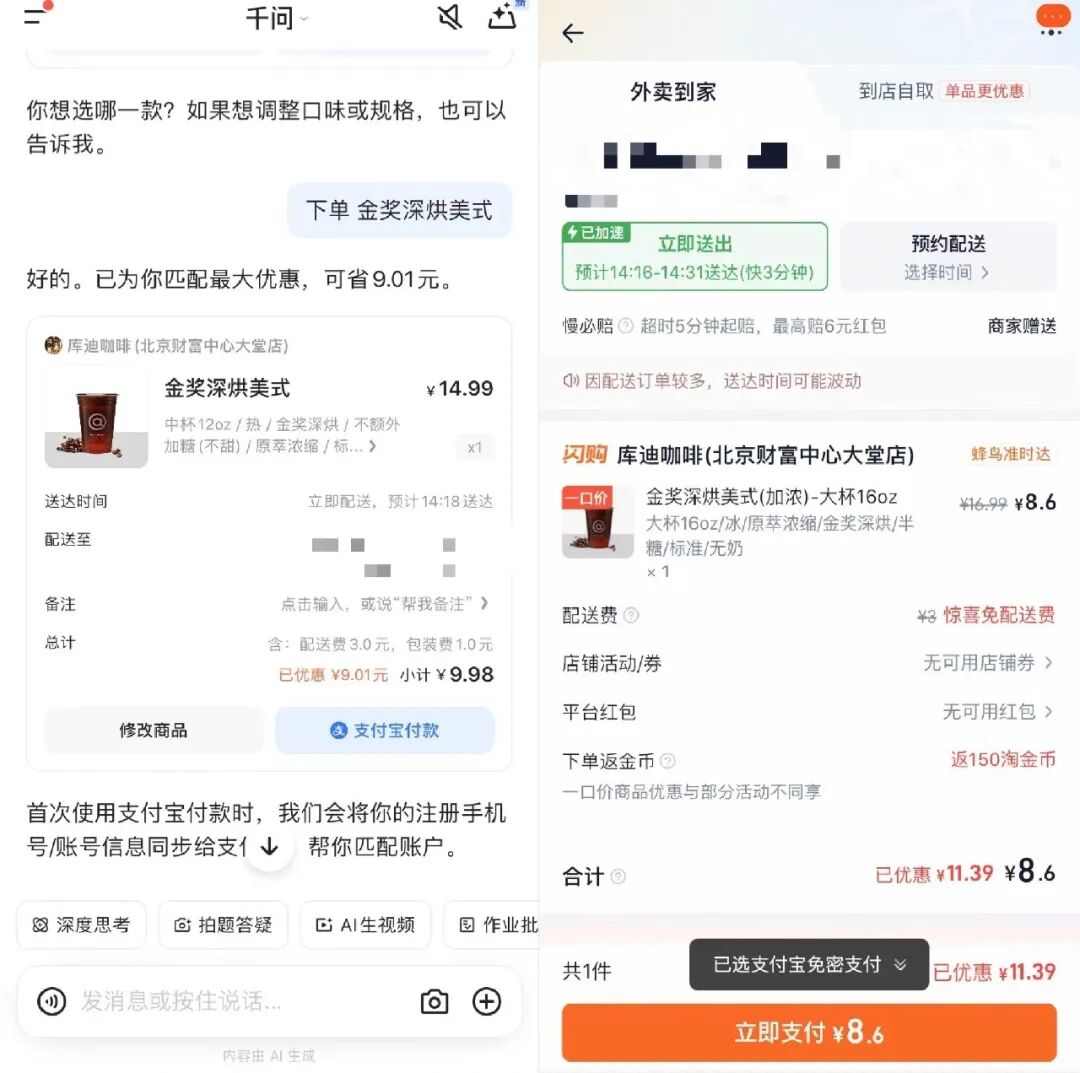Select the 拍题答疑 chip
This screenshot has width=1080, height=1073.
[223, 925]
